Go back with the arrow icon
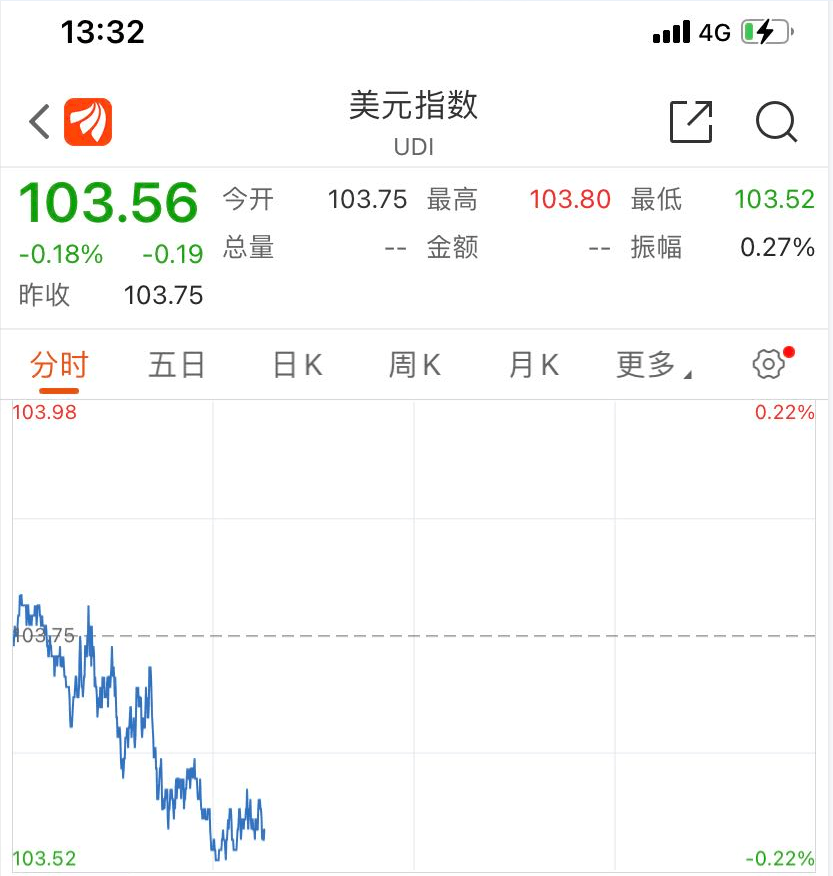The image size is (833, 876). (39, 122)
